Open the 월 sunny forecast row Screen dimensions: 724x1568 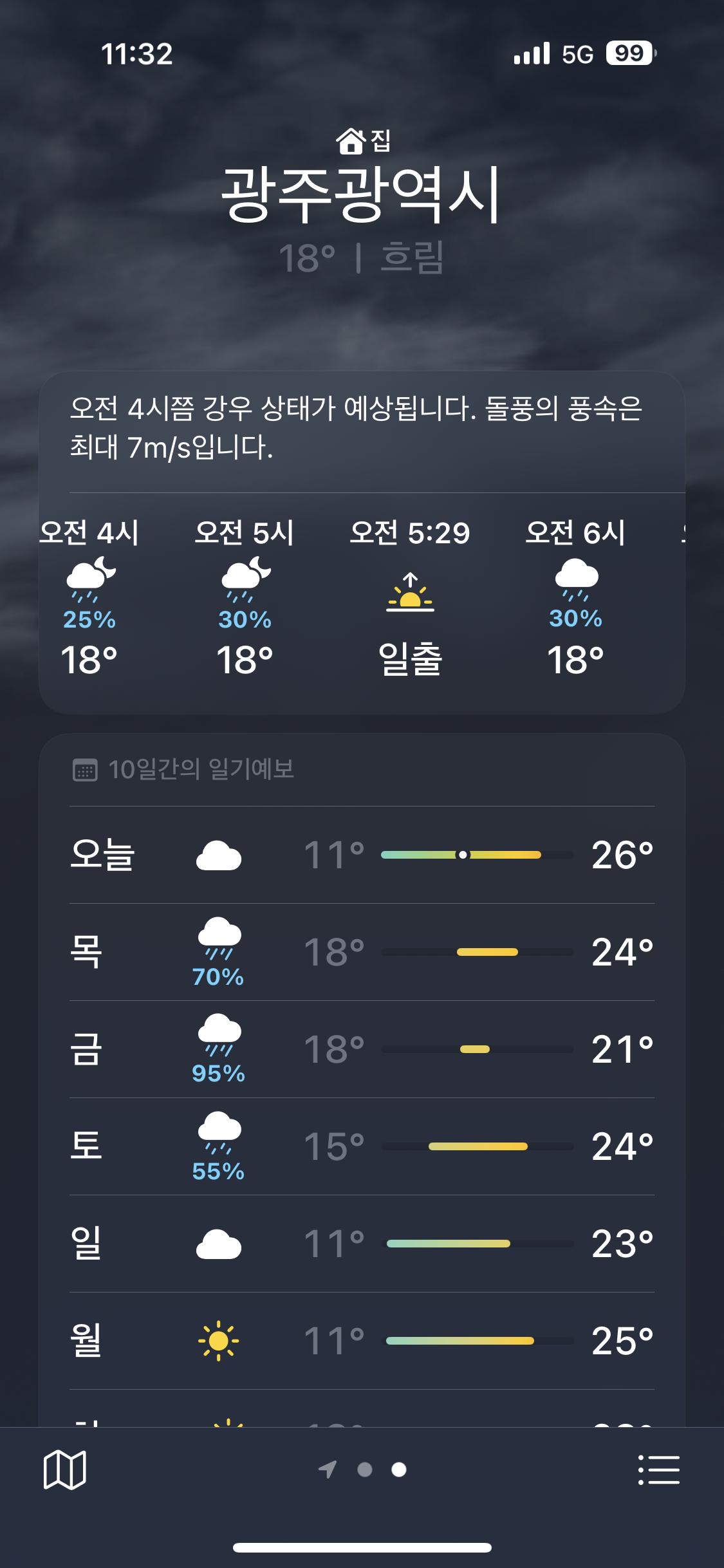coord(362,1341)
